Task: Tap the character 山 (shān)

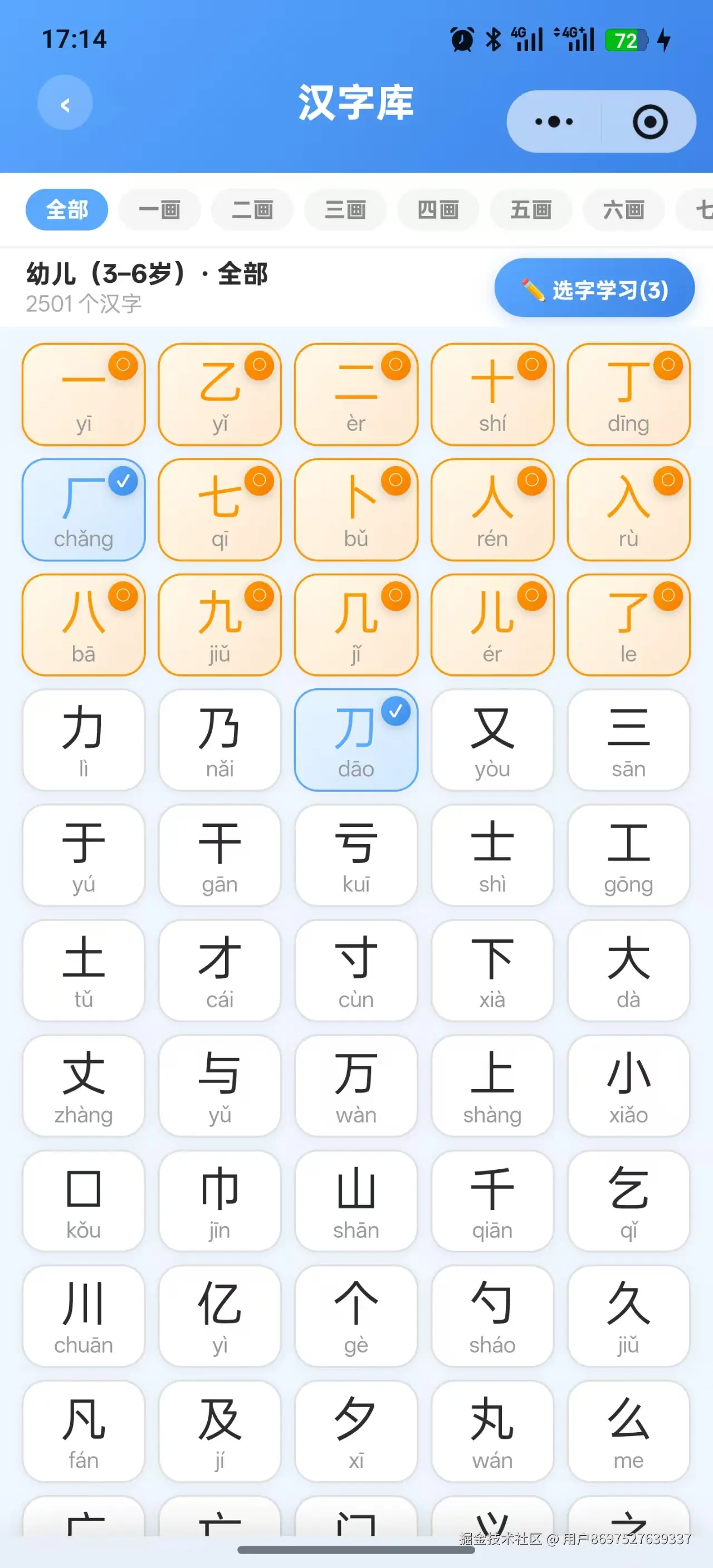Action: coord(356,1201)
